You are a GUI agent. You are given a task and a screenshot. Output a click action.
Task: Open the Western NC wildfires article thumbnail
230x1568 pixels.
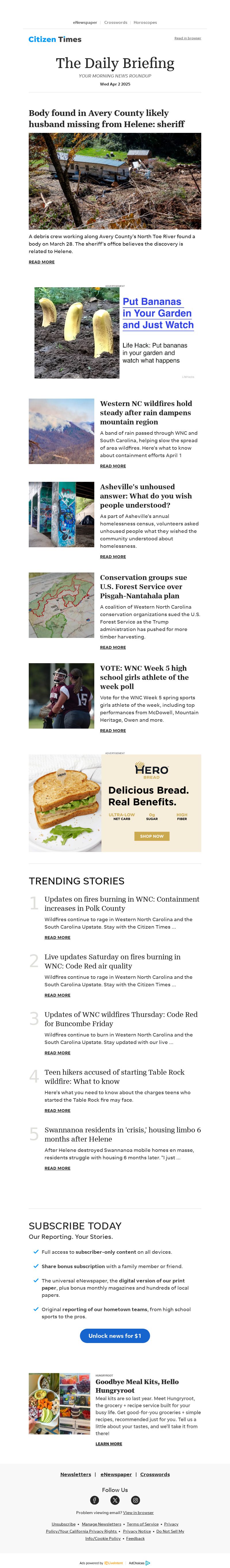pos(61,432)
